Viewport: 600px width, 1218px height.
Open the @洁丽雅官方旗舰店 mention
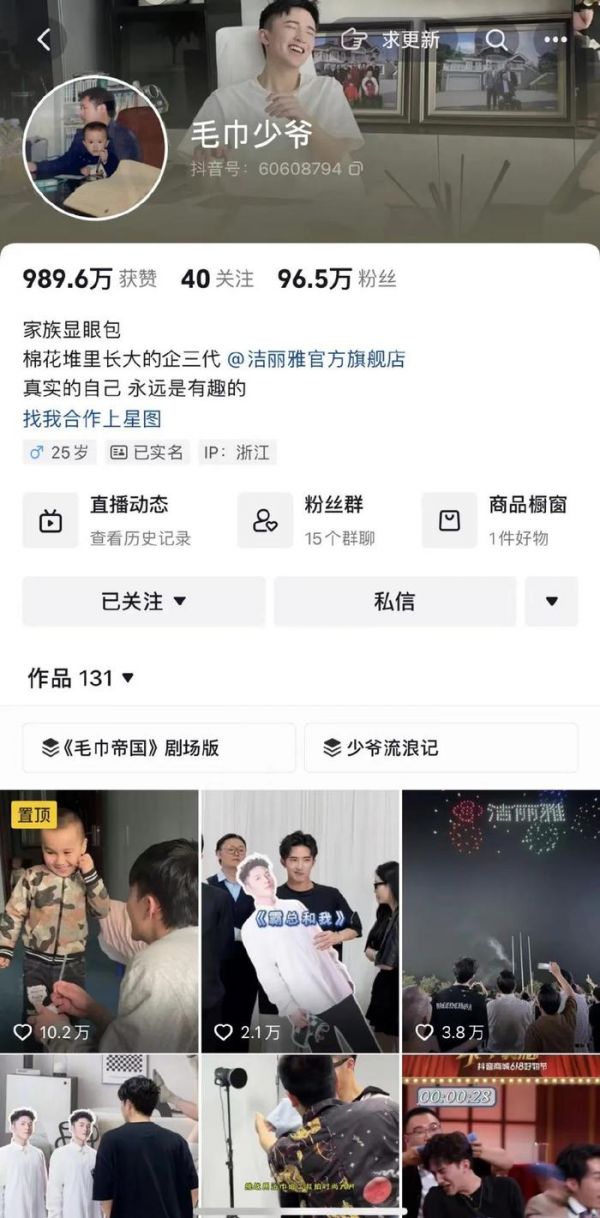tap(316, 359)
